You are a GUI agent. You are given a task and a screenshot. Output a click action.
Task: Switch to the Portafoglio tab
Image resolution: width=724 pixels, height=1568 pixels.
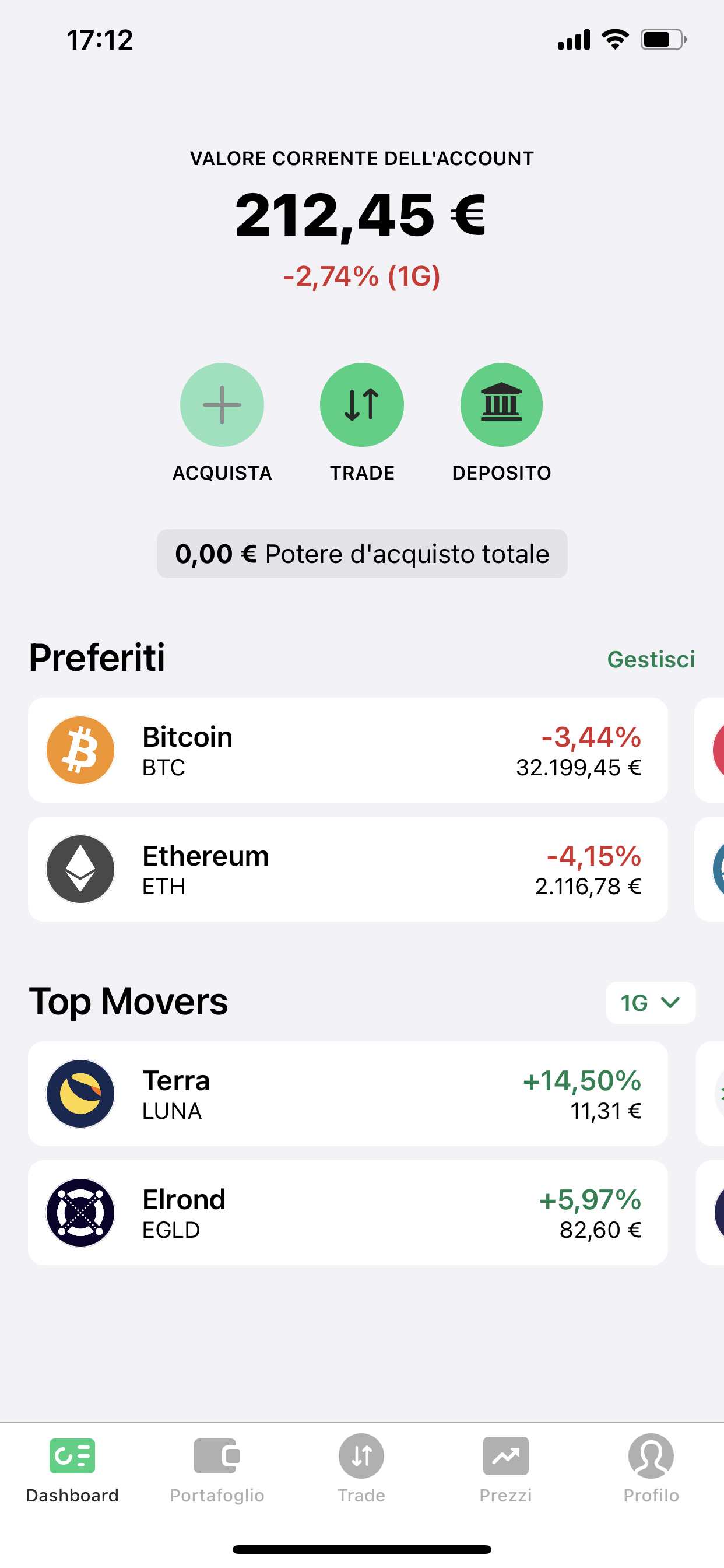[217, 1468]
